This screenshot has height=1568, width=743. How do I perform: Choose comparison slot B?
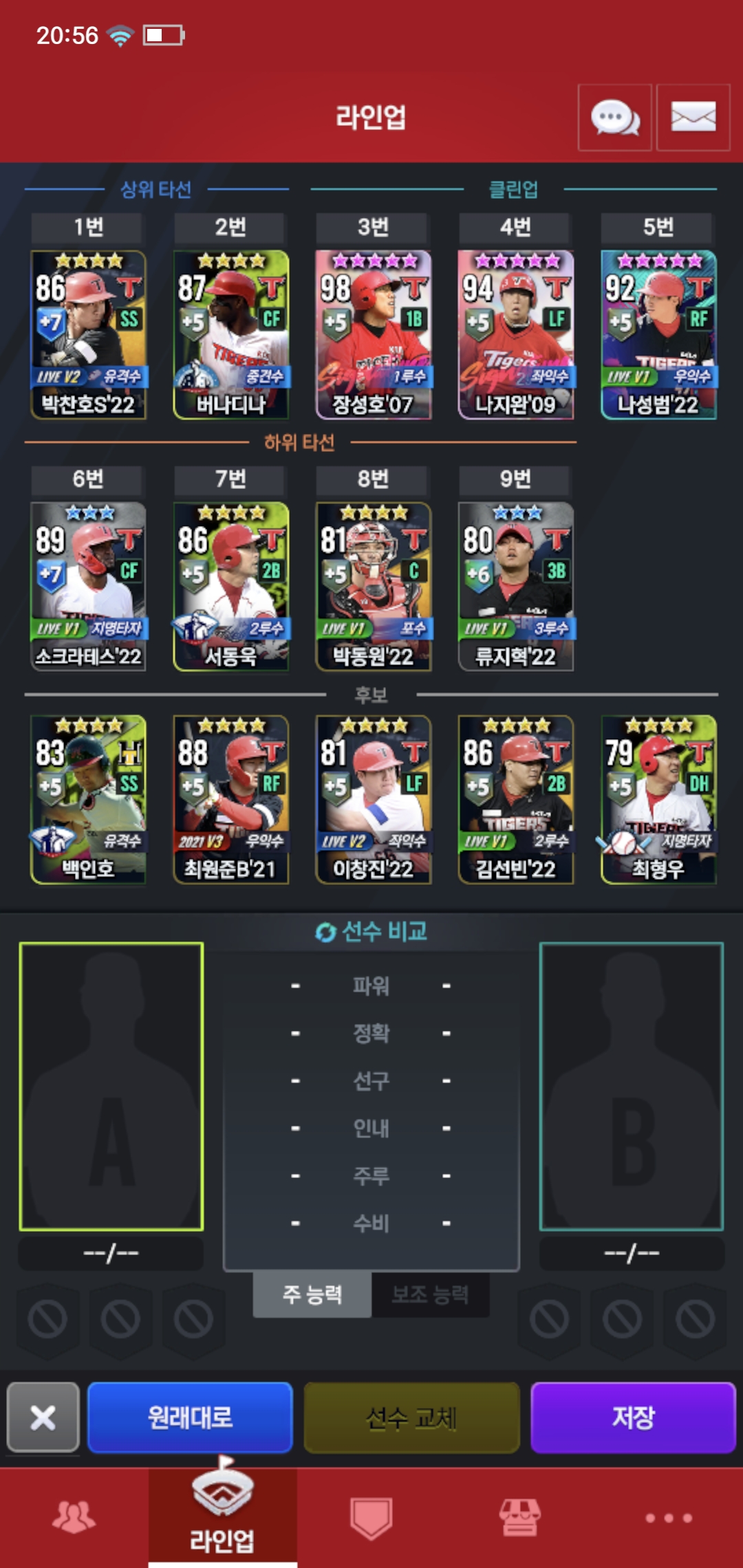pos(632,1087)
